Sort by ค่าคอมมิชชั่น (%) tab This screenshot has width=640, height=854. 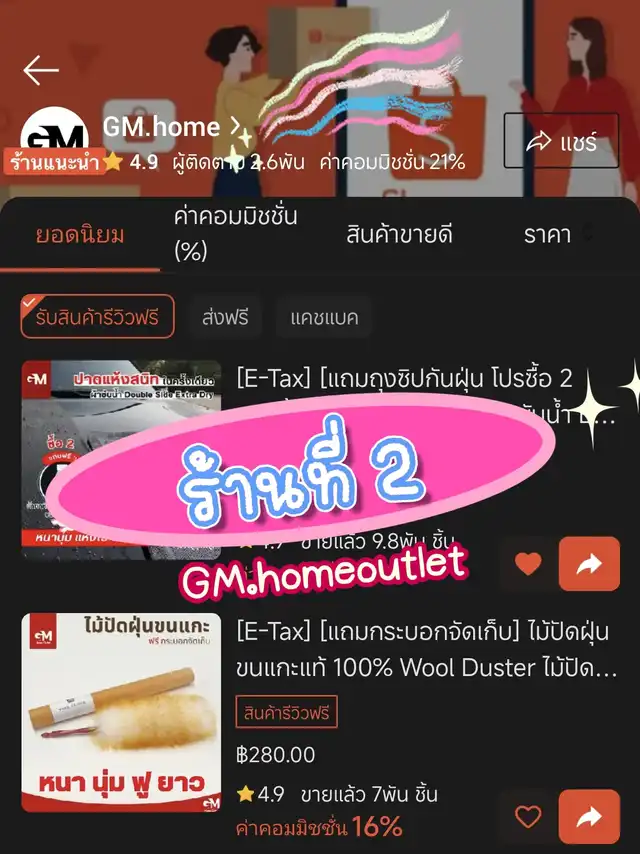click(x=235, y=234)
